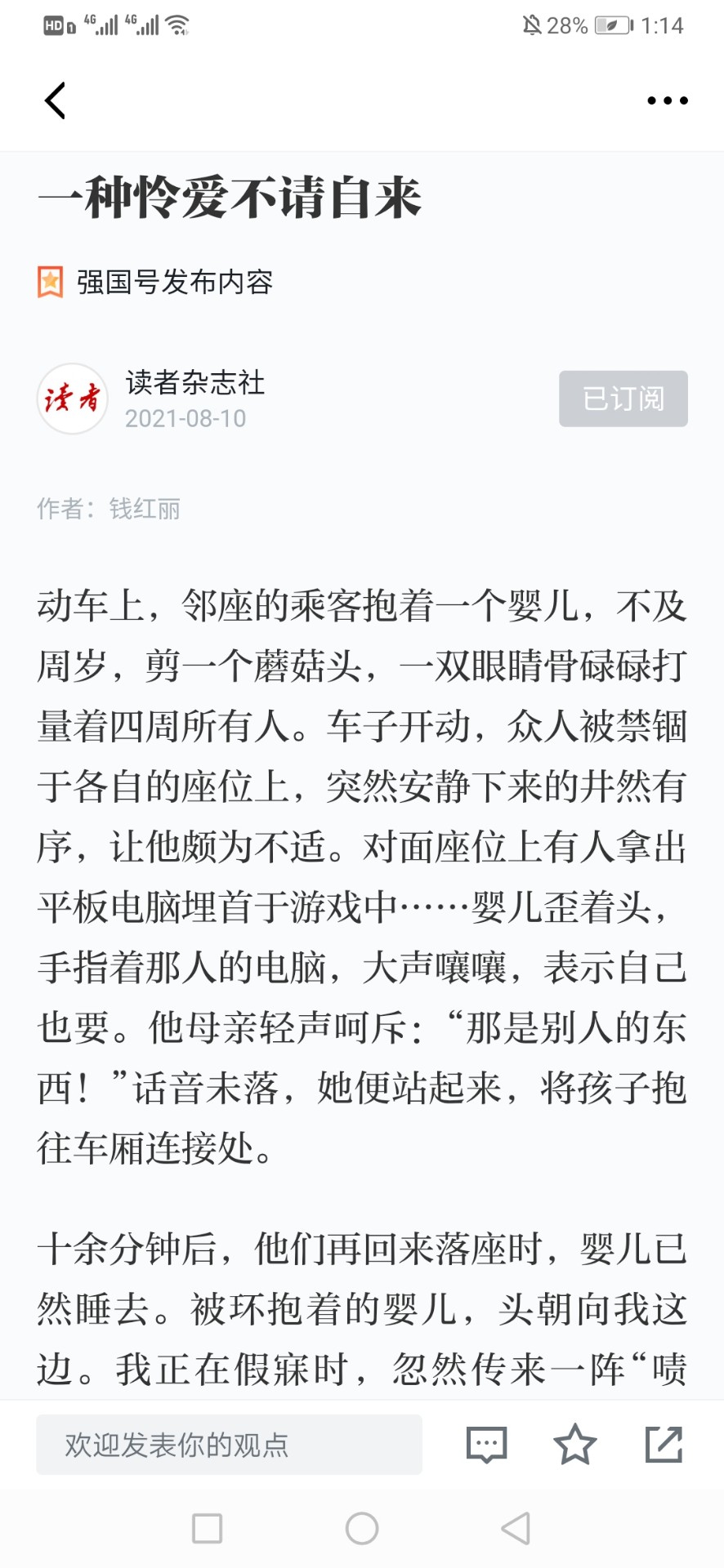This screenshot has height=1568, width=724.
Task: Favorite this article with the star icon
Action: point(575,1444)
